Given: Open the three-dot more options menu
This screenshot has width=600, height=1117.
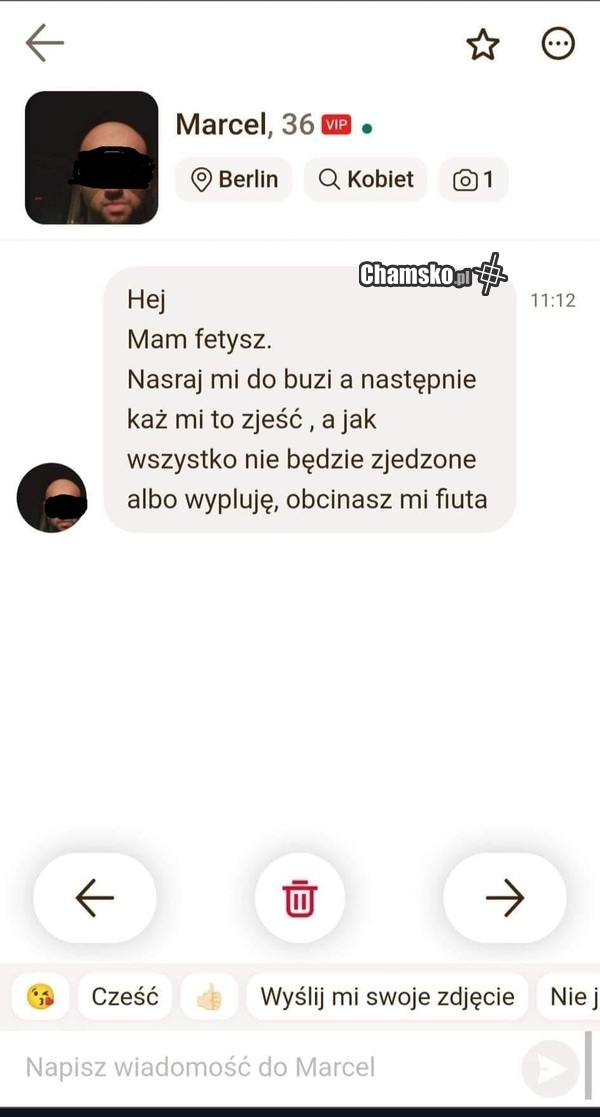Looking at the screenshot, I should [558, 44].
